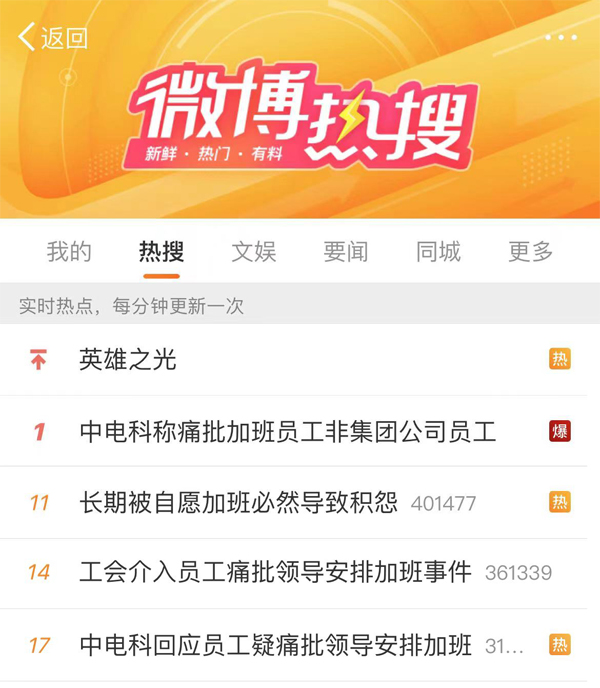Viewport: 600px width, 688px height.
Task: Go back using the 返回 button
Action: 53,38
